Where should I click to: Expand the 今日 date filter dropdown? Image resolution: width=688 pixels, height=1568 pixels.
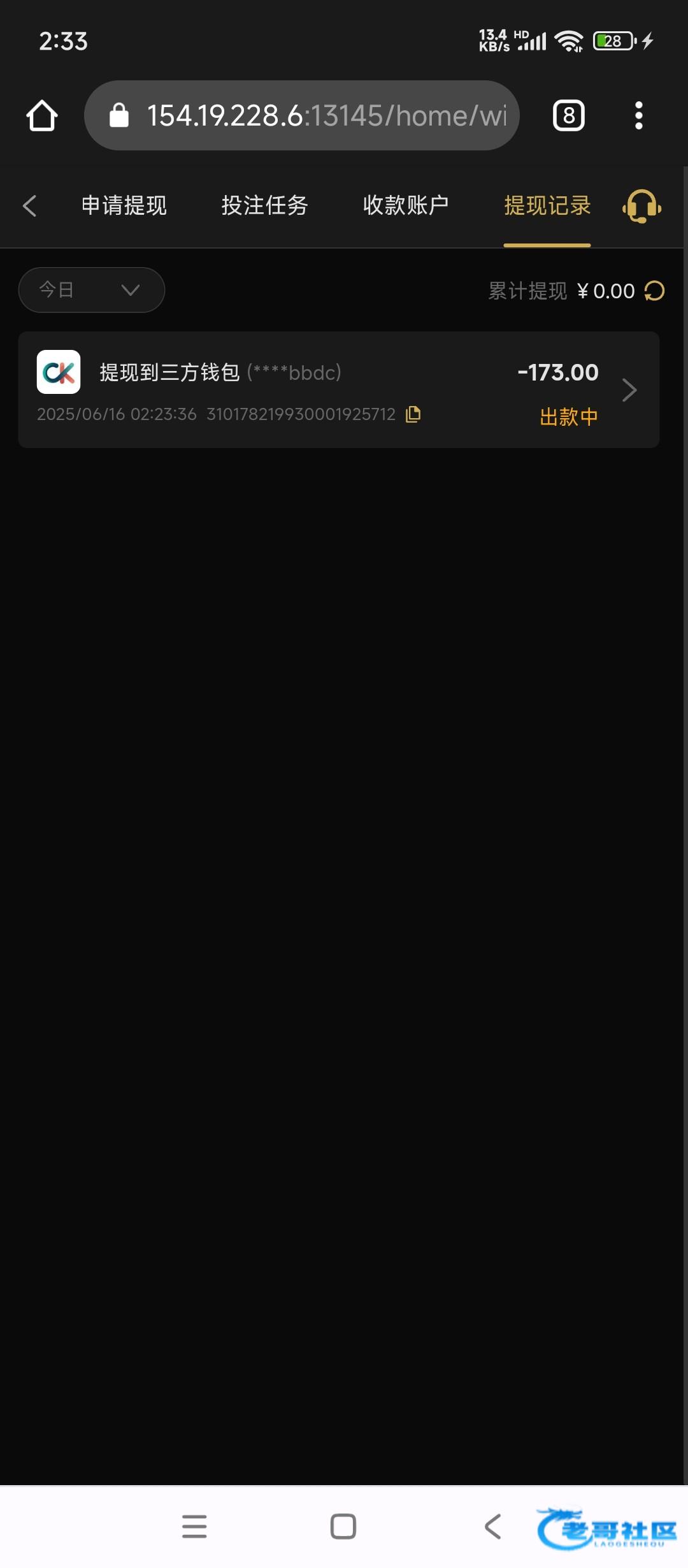click(x=92, y=290)
